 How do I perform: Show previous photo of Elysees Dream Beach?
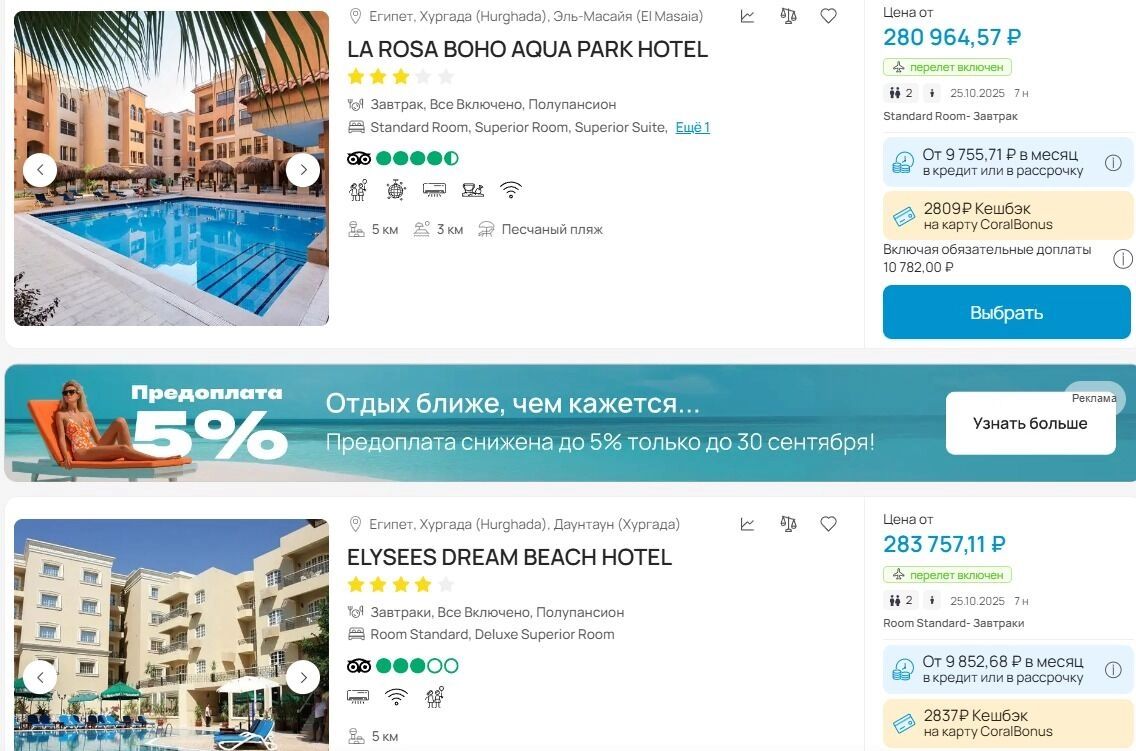(40, 677)
